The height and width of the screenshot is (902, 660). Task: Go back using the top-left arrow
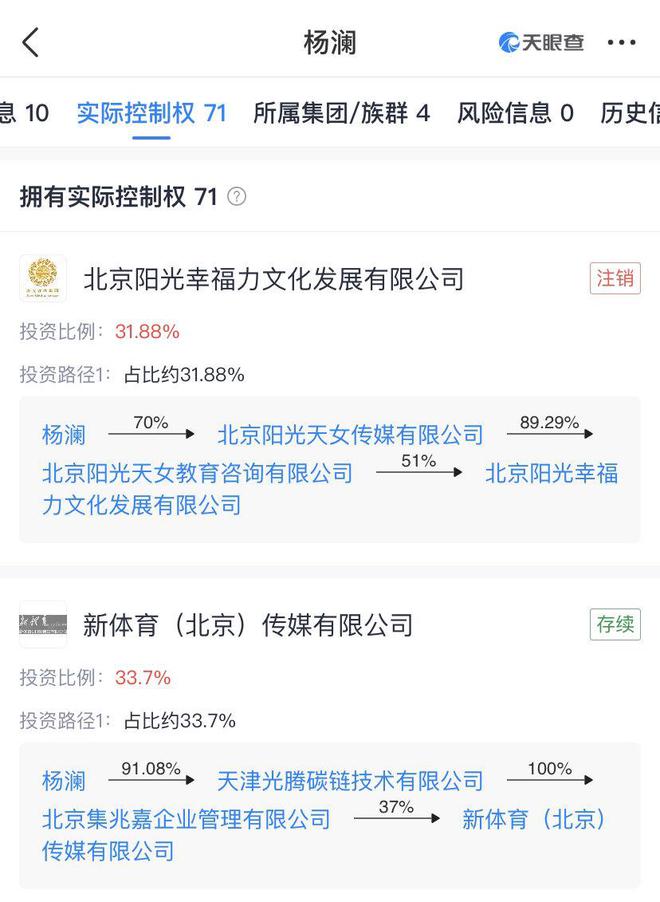coord(31,42)
